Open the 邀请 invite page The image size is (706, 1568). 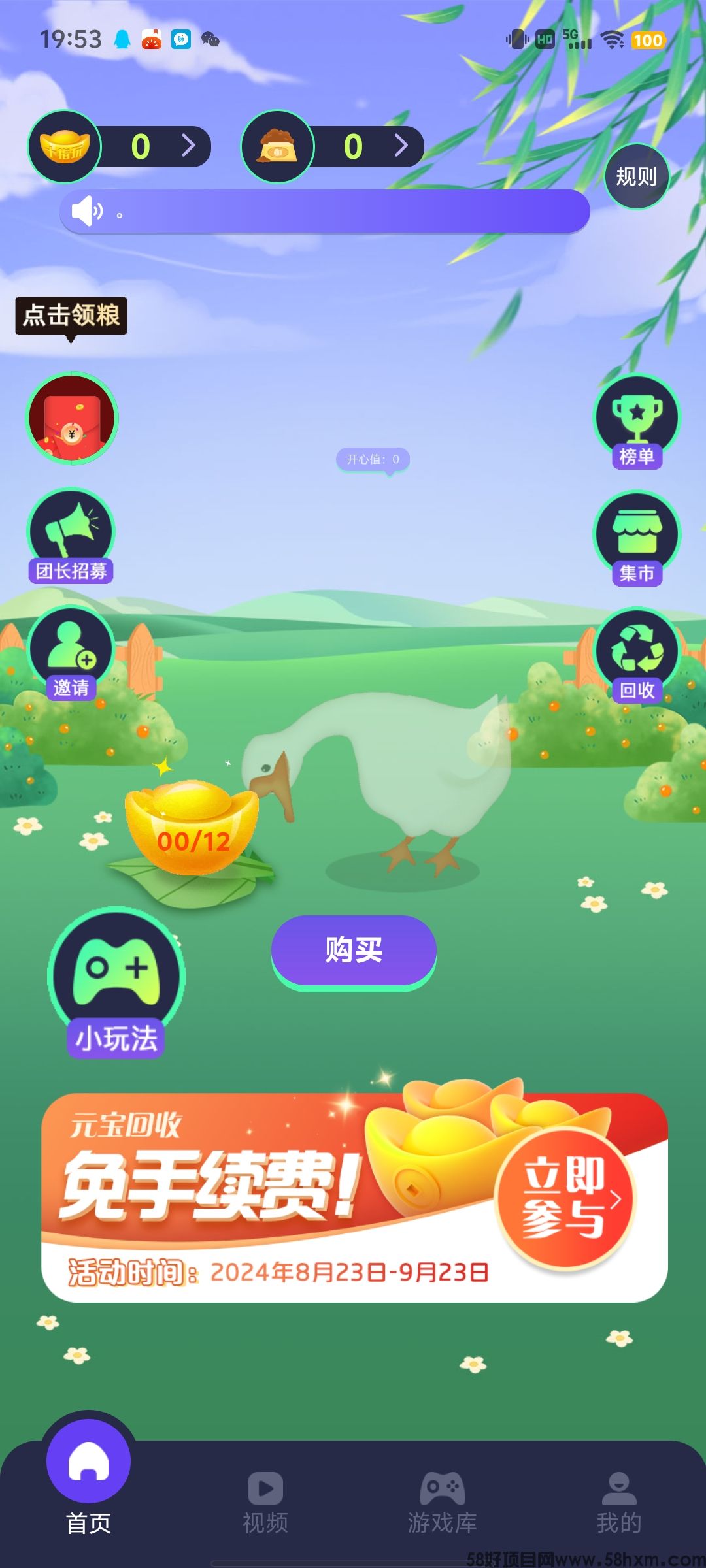pyautogui.click(x=71, y=652)
